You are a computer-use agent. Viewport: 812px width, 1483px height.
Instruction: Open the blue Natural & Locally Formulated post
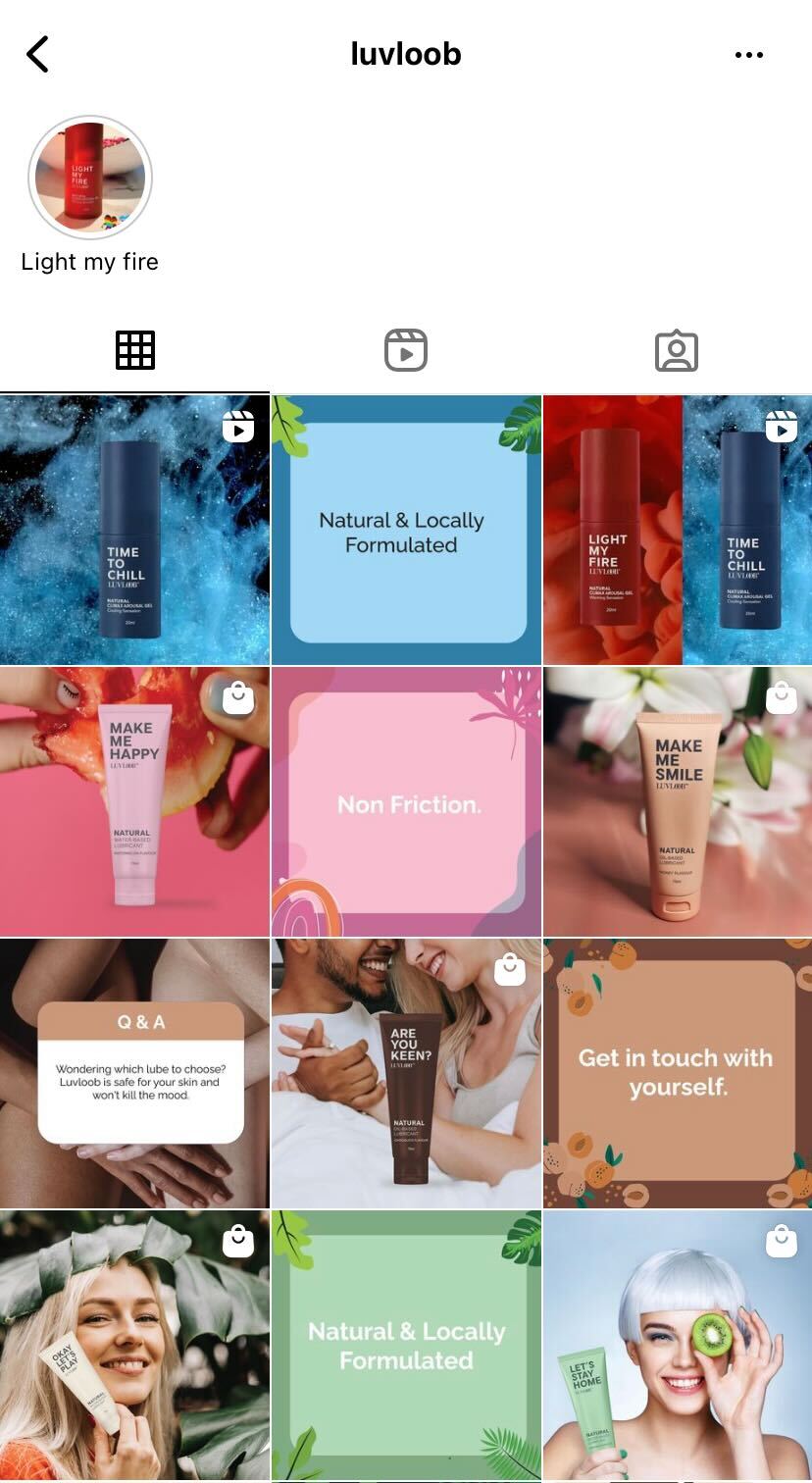406,531
